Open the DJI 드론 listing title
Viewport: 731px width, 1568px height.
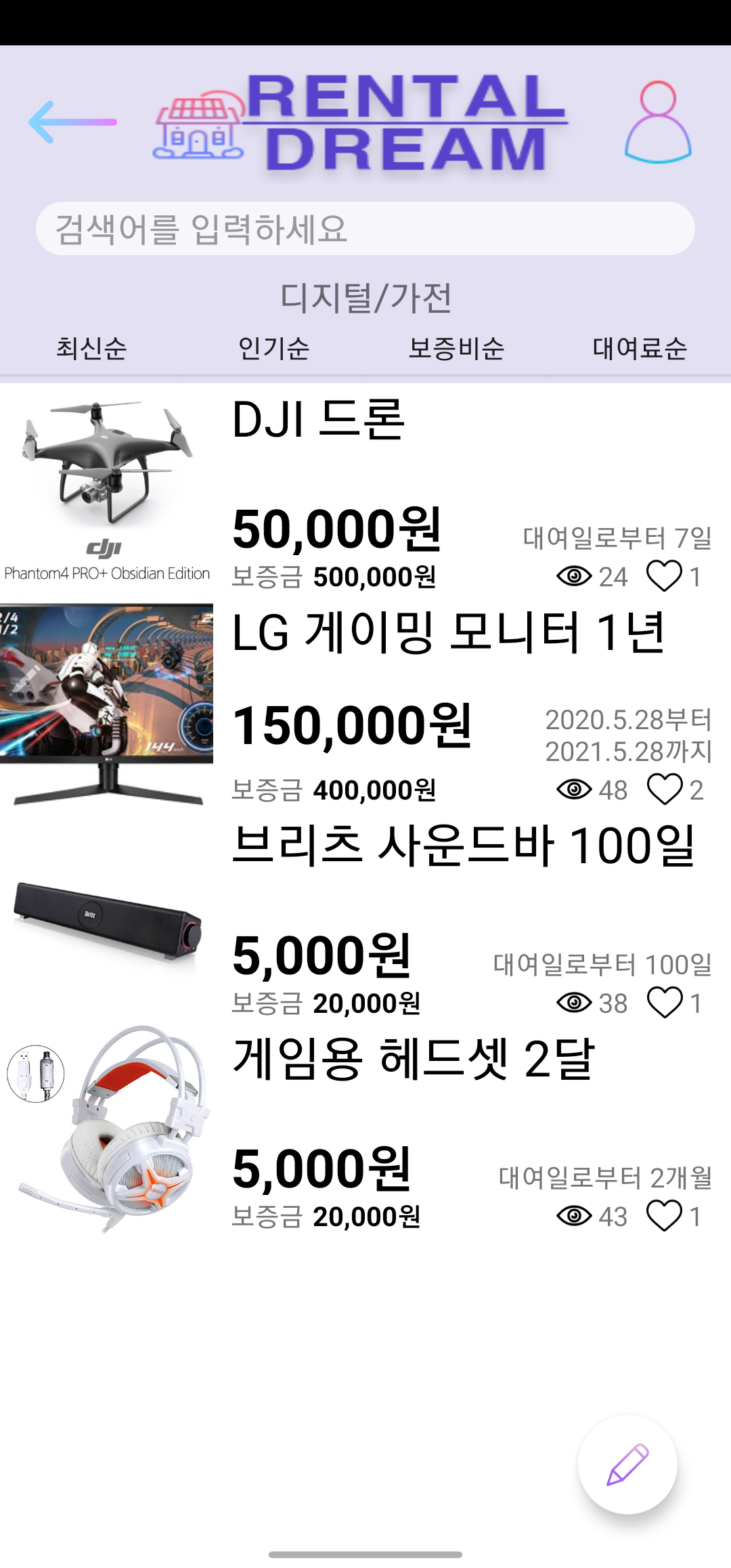[318, 420]
